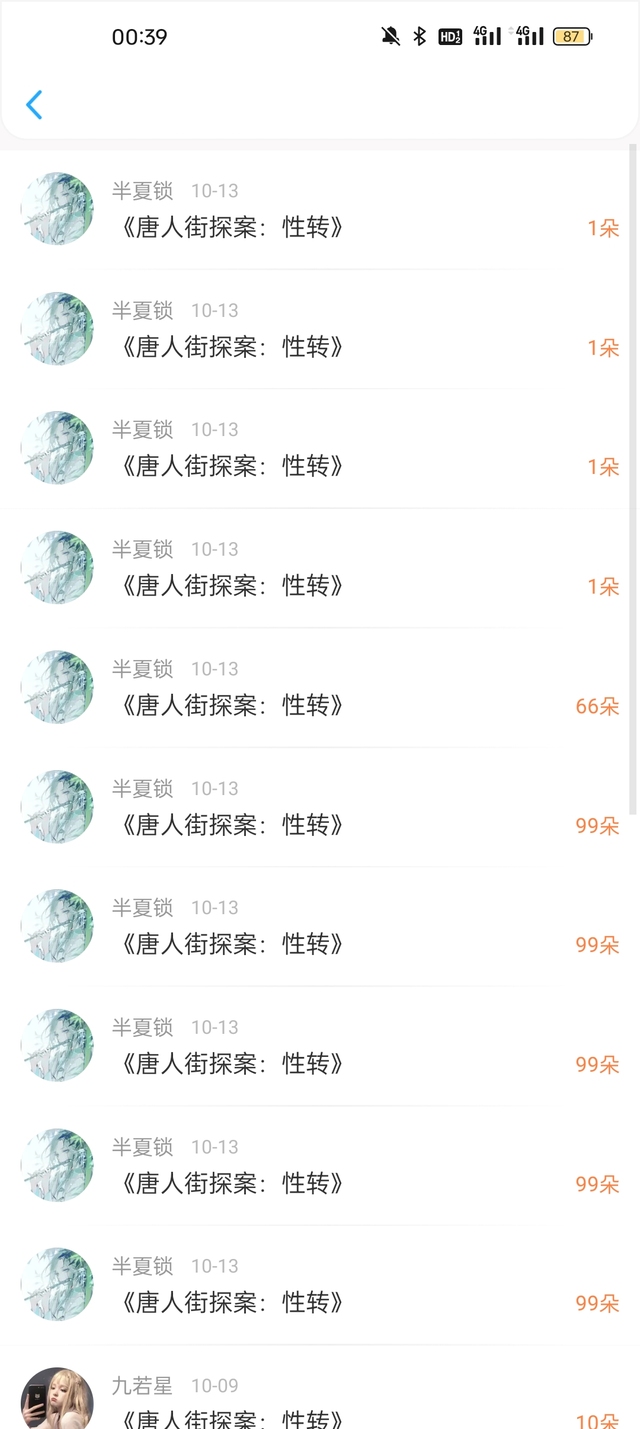Viewport: 640px width, 1429px height.
Task: Open 半夏锁's 66朵 gift record
Action: pyautogui.click(x=320, y=689)
